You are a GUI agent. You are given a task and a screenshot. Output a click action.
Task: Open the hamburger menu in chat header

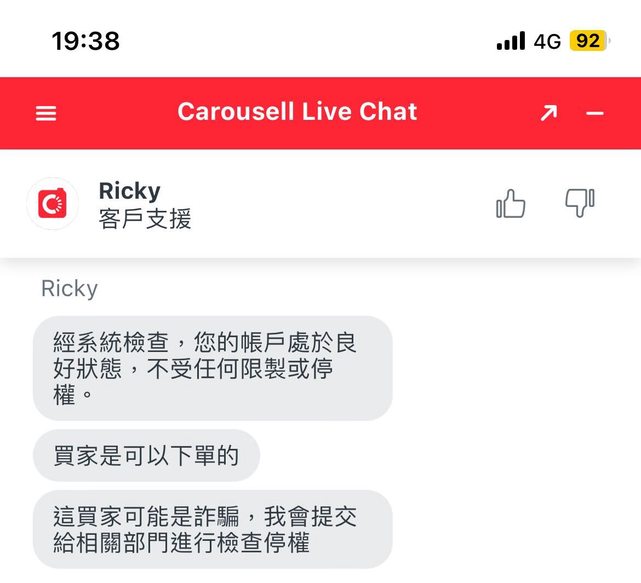[46, 113]
